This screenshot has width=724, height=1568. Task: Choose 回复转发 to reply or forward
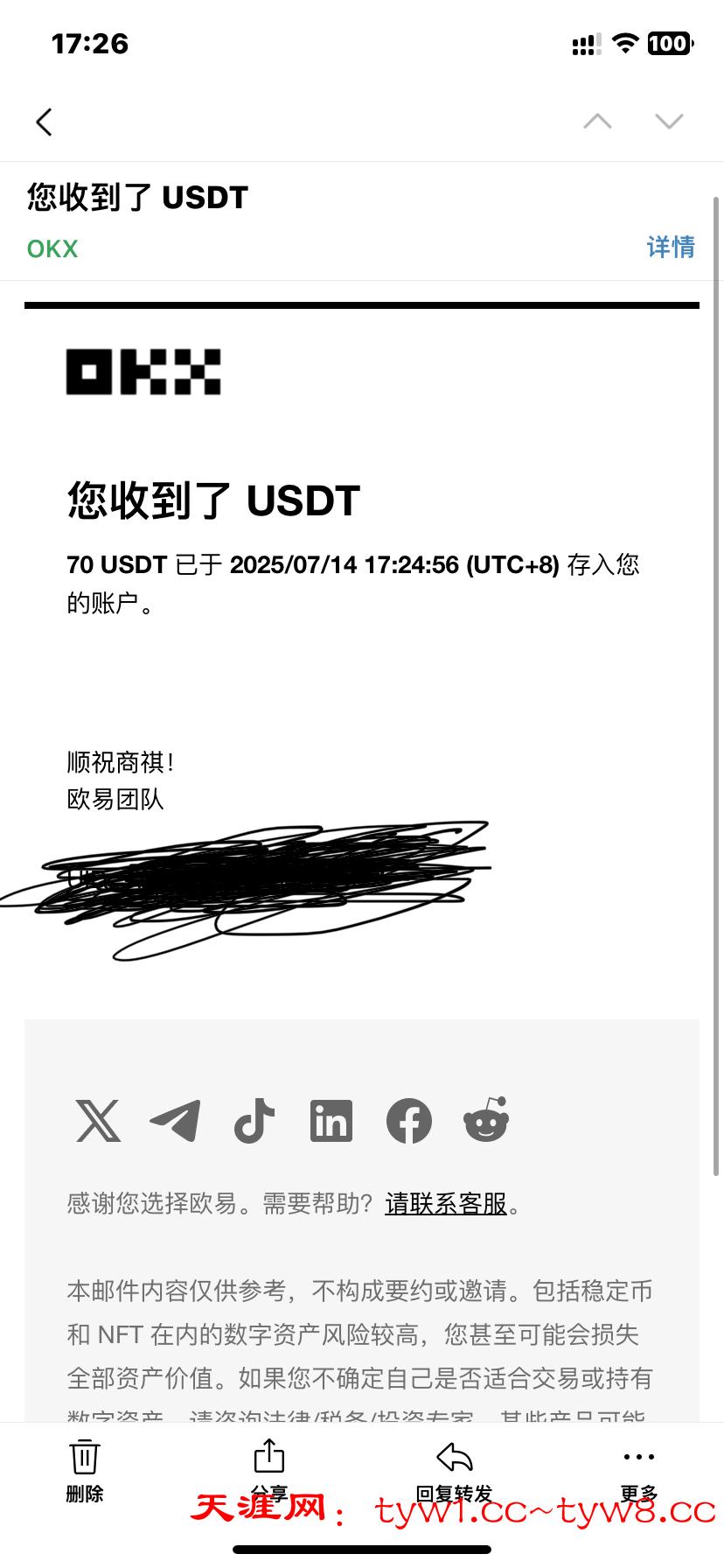pyautogui.click(x=454, y=1470)
